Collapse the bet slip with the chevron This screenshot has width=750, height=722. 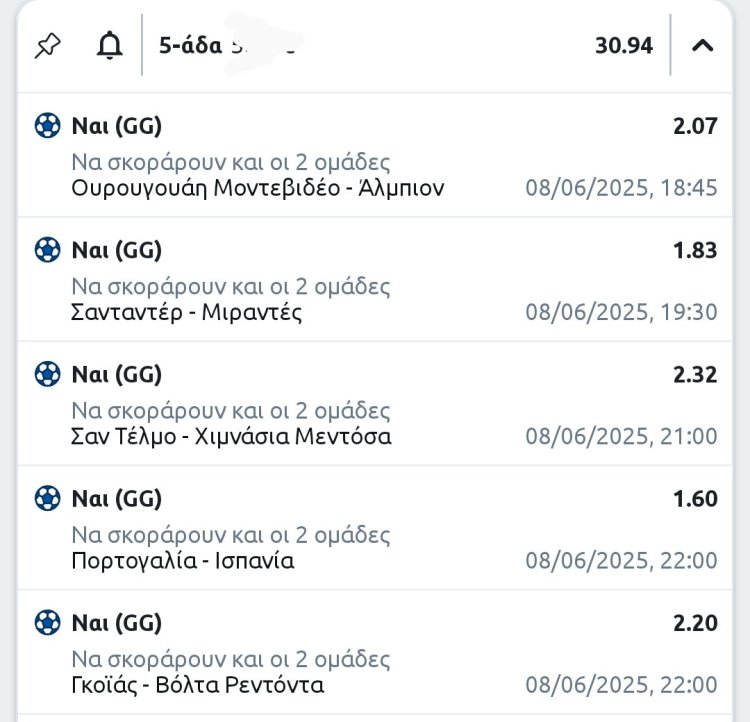pos(702,45)
